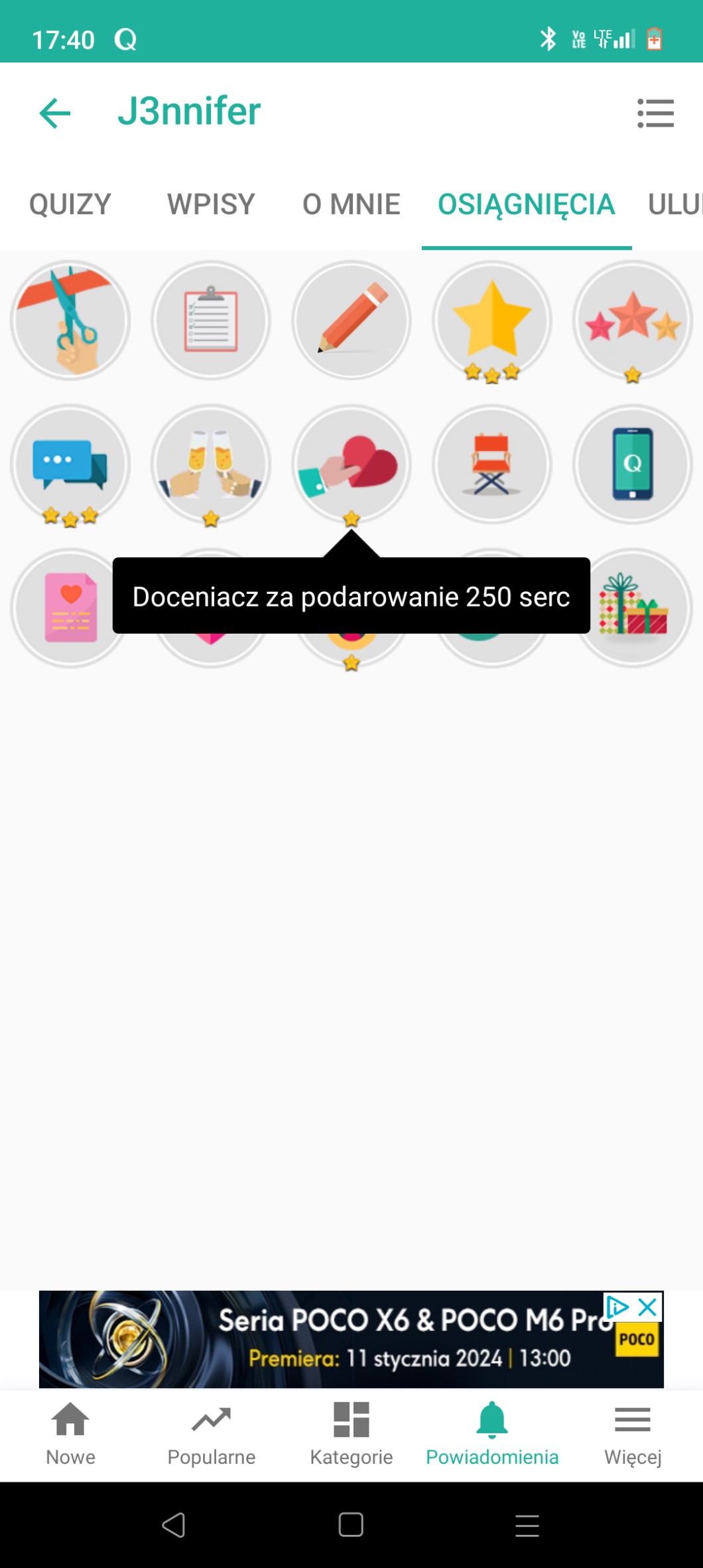Tap the big yellow star badge
The width and height of the screenshot is (703, 1568).
492,321
